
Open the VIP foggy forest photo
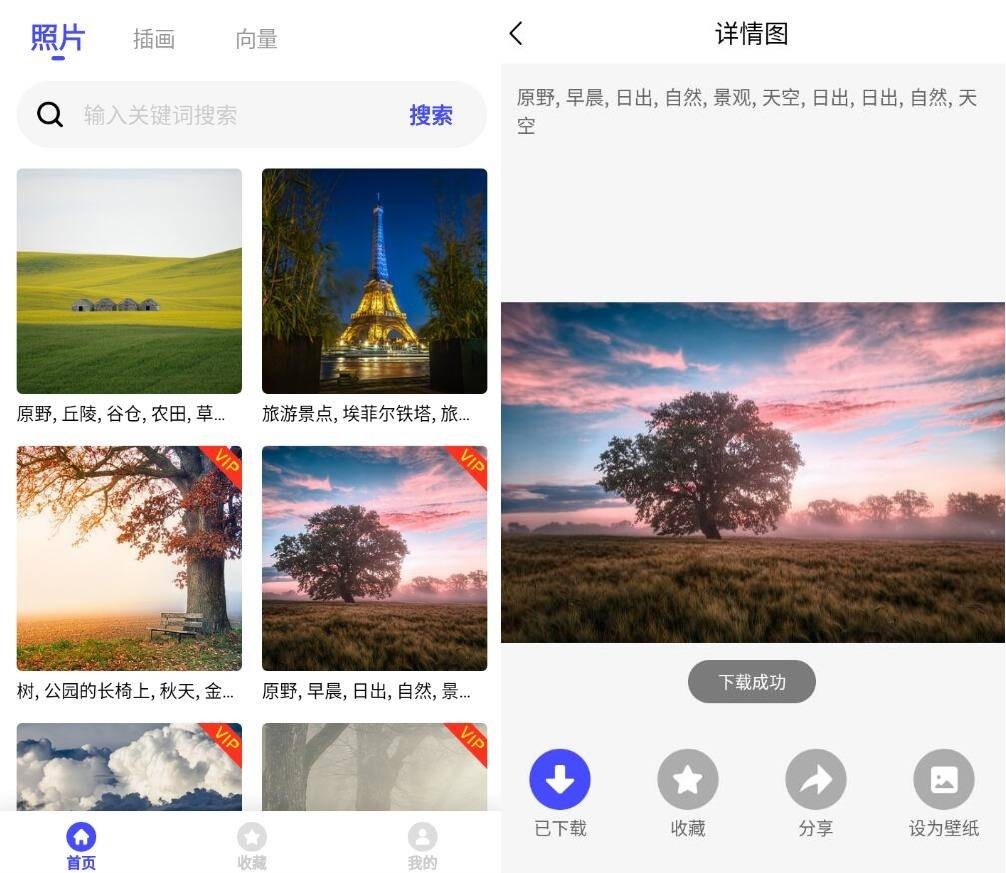tap(374, 766)
